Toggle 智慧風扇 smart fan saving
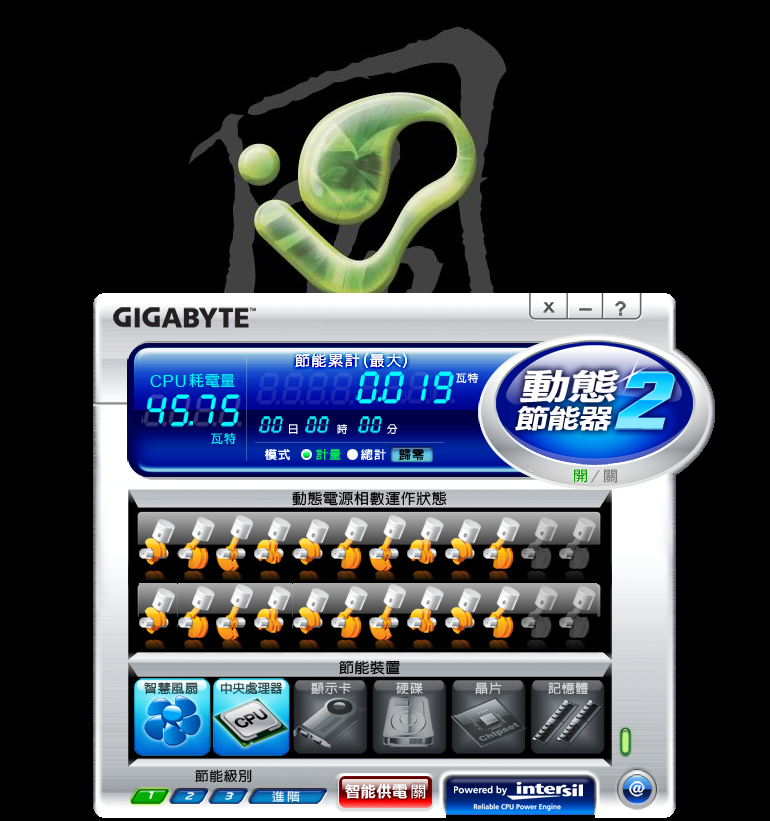770x821 pixels. pyautogui.click(x=172, y=717)
